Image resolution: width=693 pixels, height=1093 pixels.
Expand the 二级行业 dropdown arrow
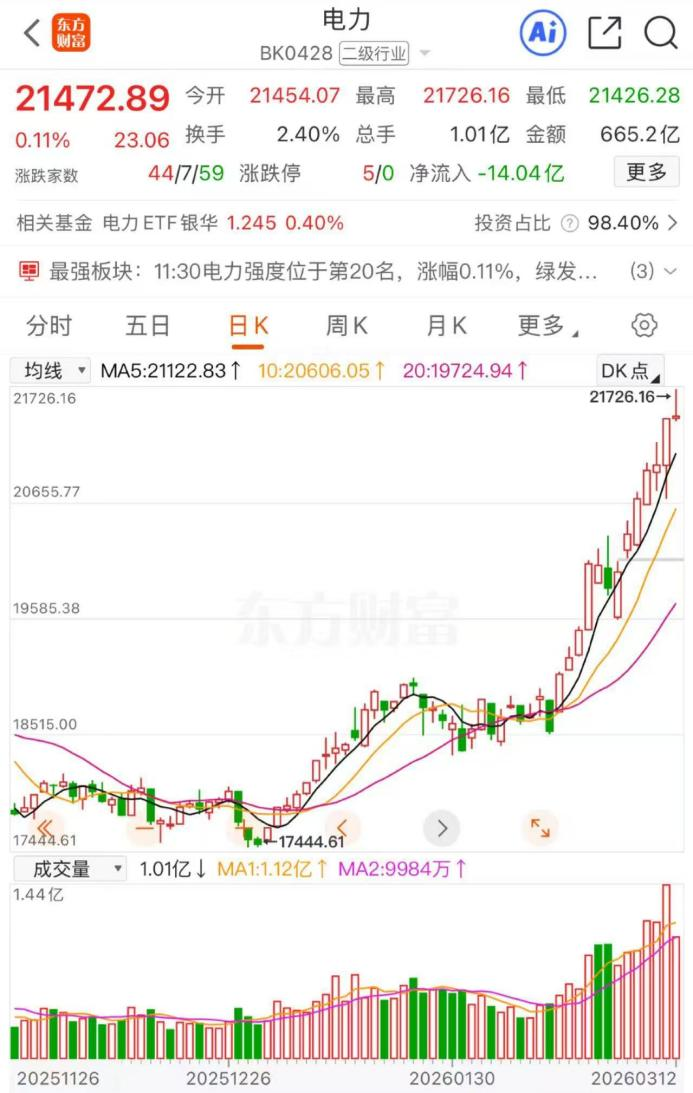(x=425, y=54)
